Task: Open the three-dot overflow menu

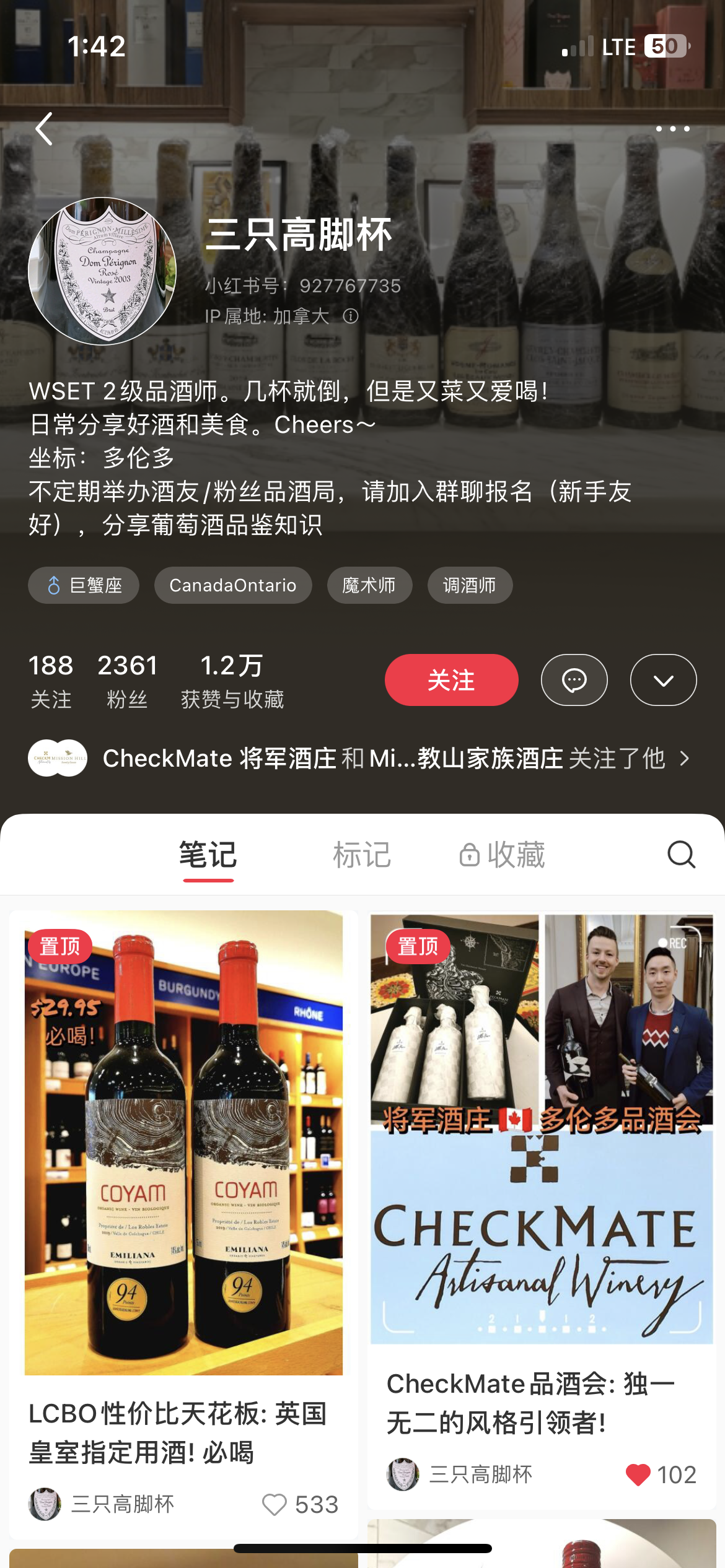Action: (672, 129)
